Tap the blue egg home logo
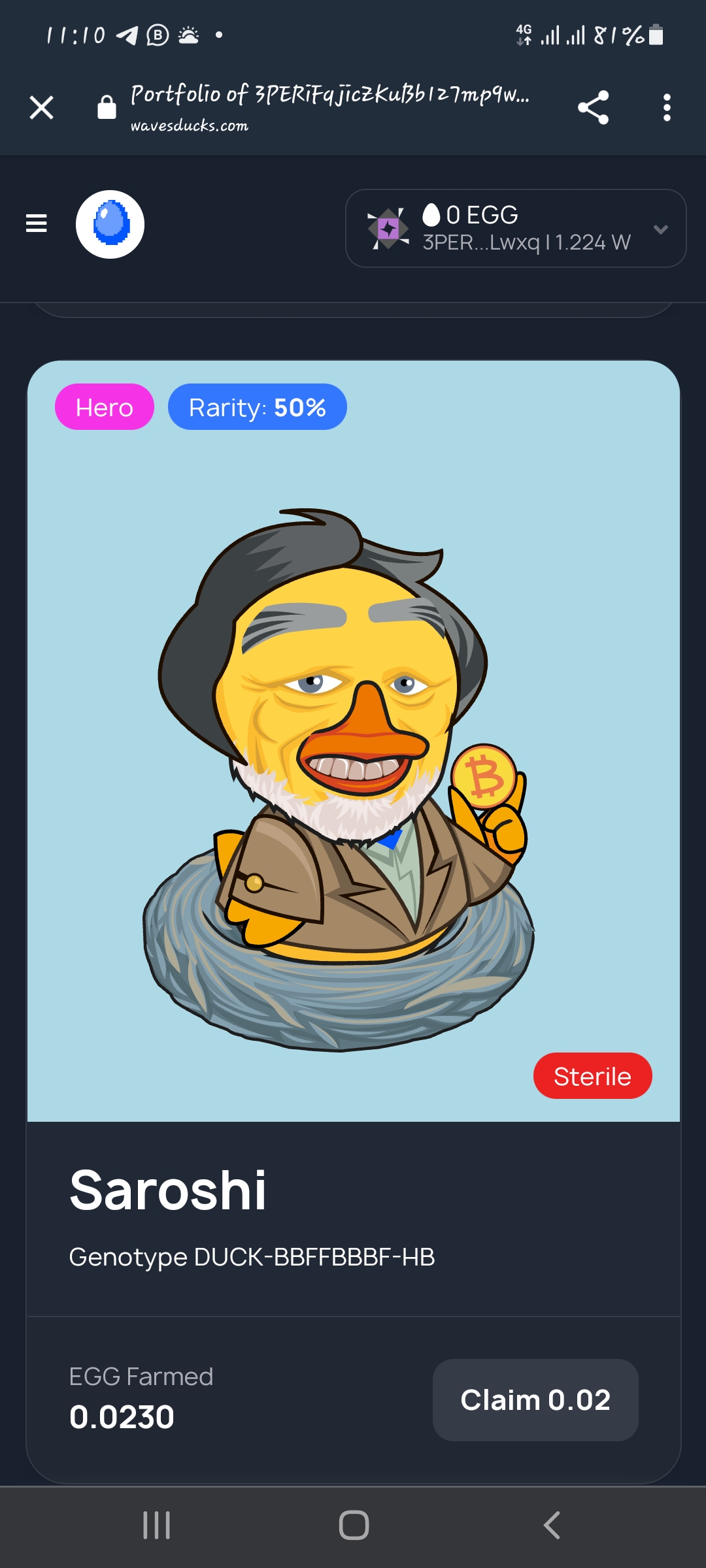Viewport: 706px width, 1568px height. [x=110, y=224]
